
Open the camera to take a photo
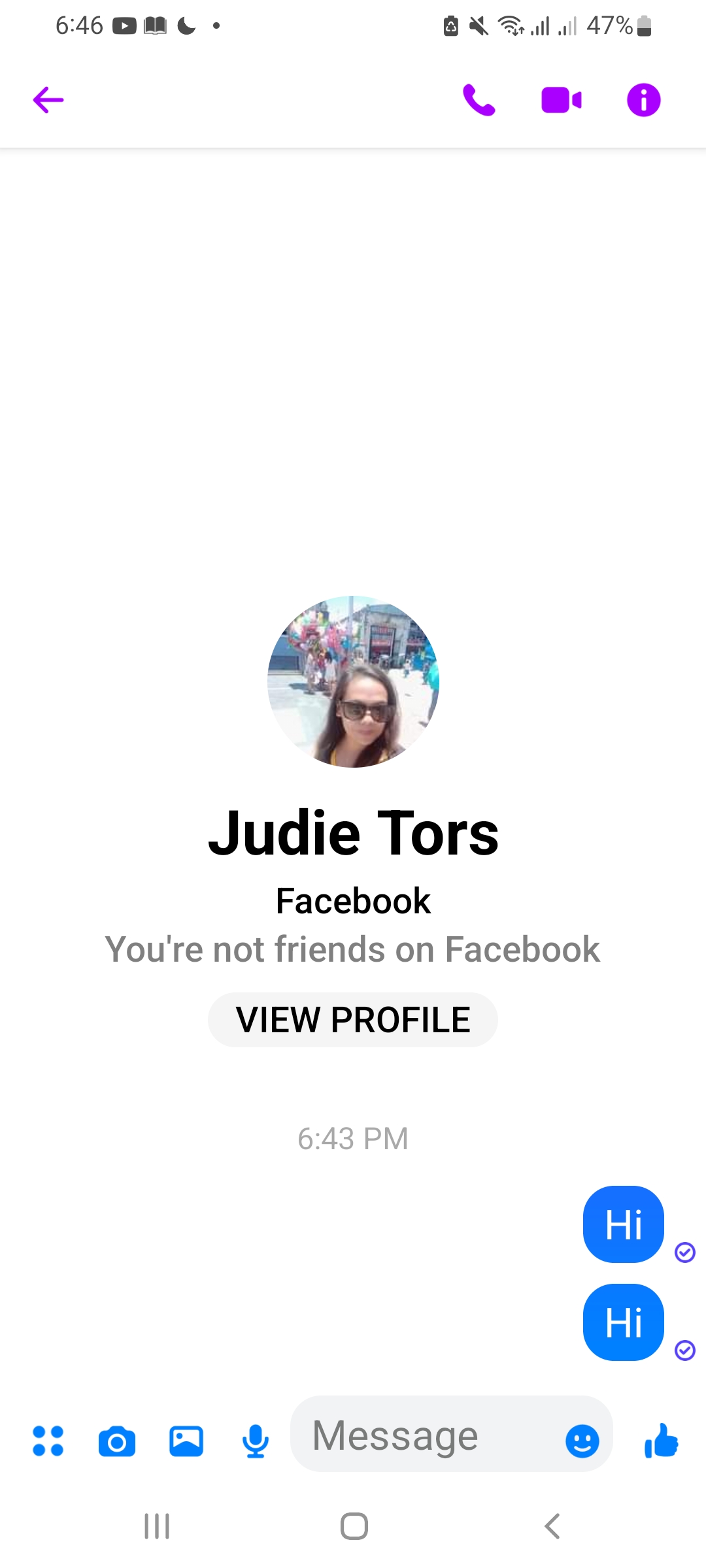[117, 1441]
